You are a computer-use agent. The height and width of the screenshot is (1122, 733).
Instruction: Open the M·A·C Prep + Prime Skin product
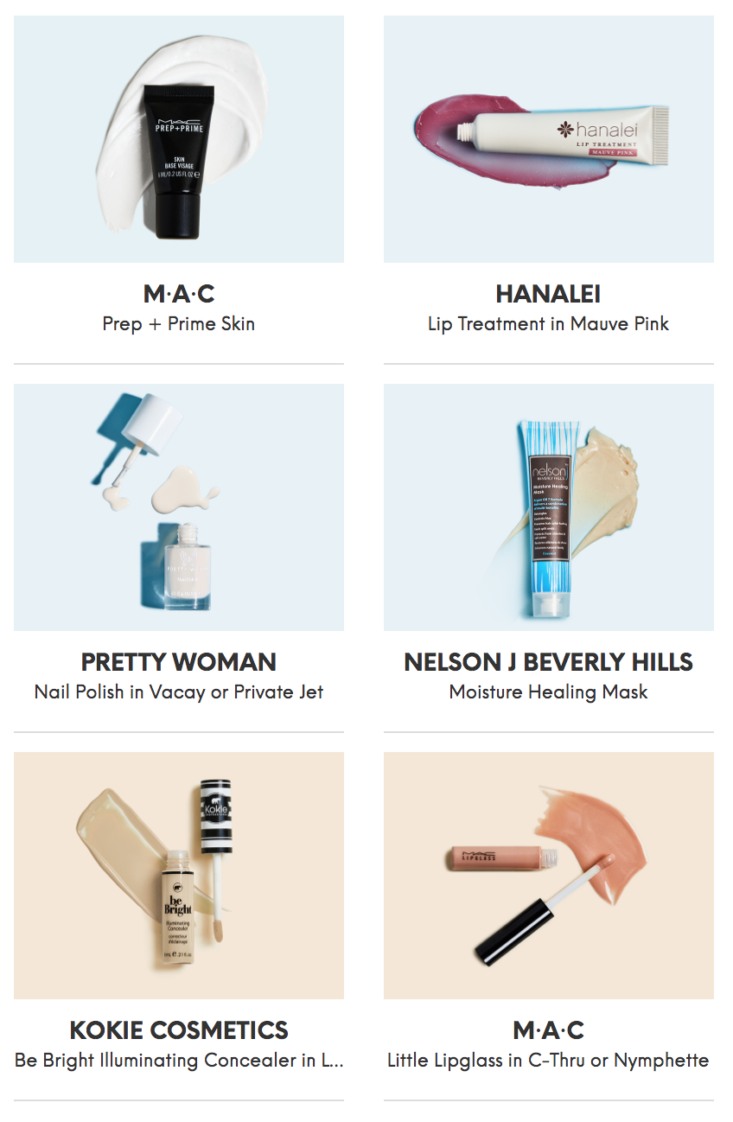click(178, 140)
